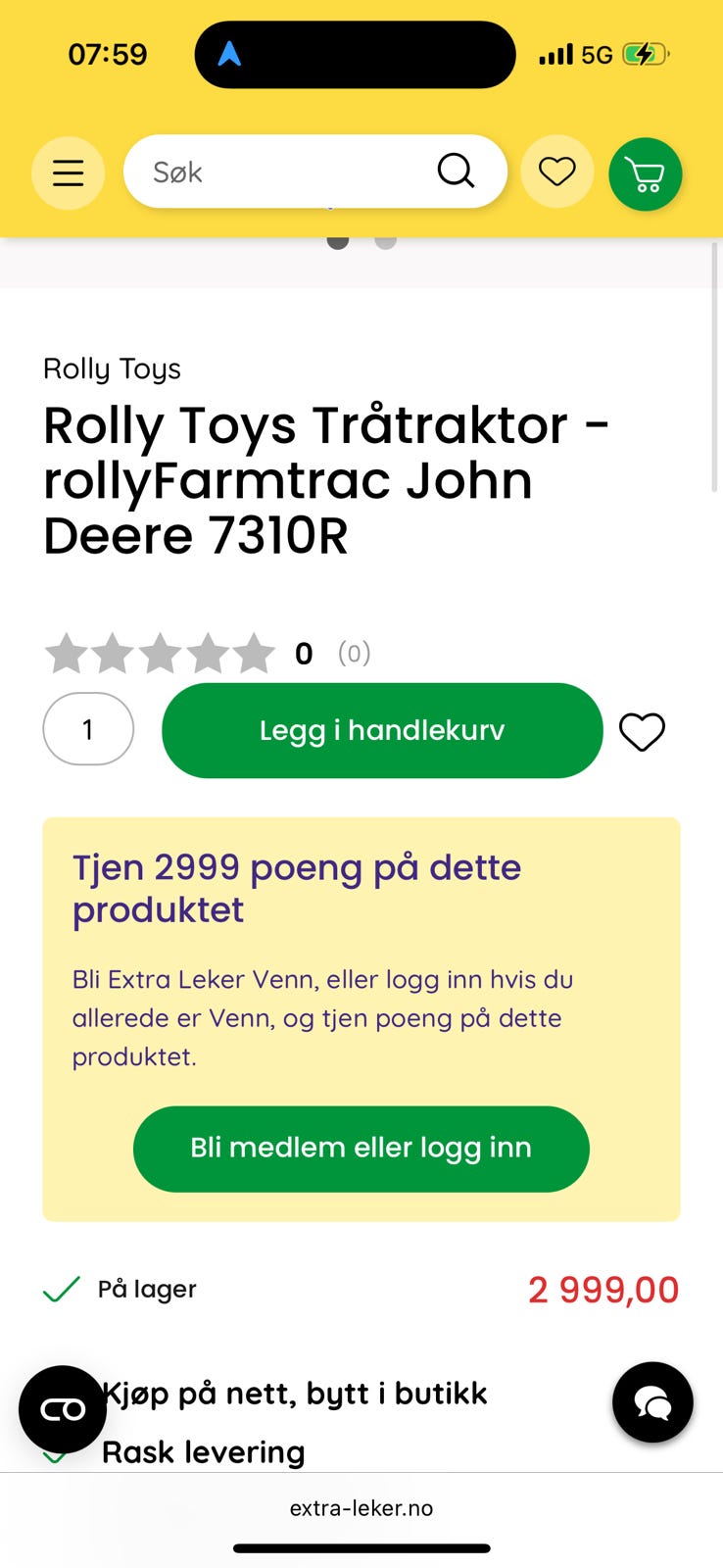Click Bli medlem eller logg inn
Image resolution: width=723 pixels, height=1568 pixels.
[361, 1149]
